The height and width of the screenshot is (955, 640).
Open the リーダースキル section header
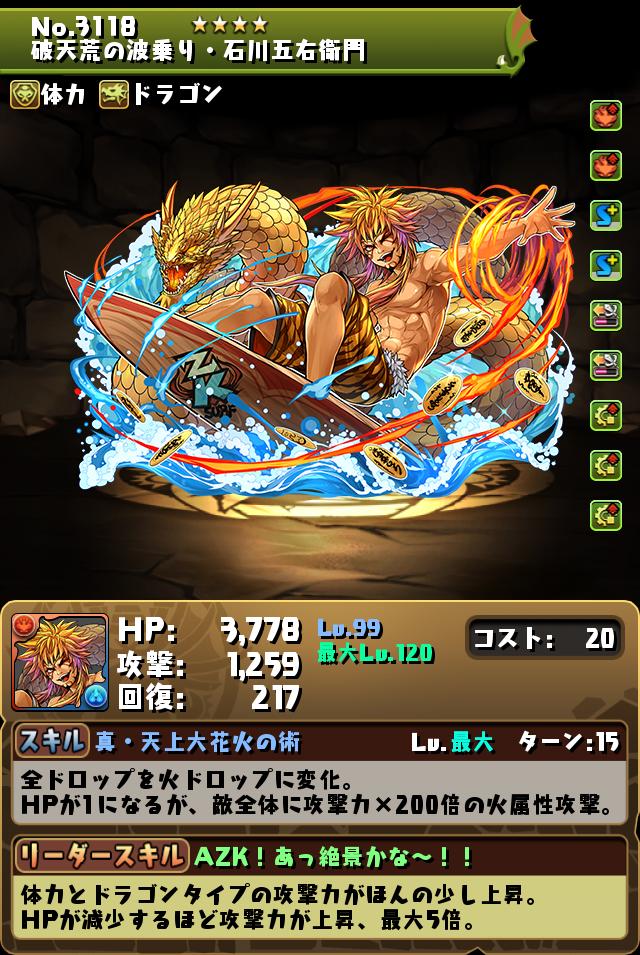(101, 855)
